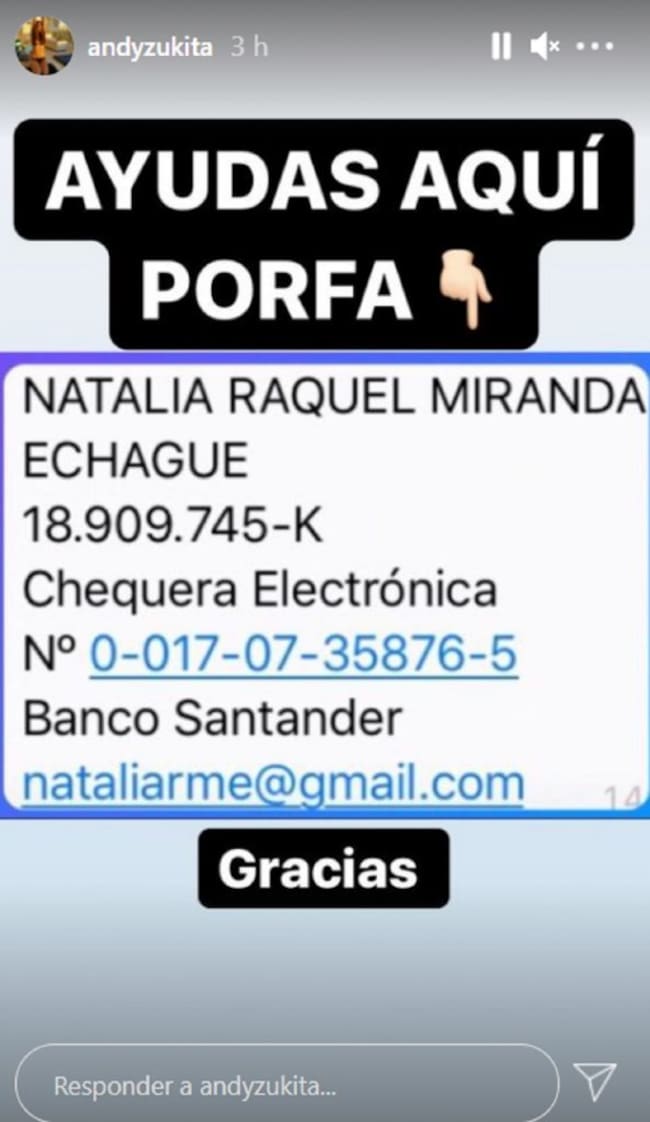650x1122 pixels.
Task: Toggle the story sound icon
Action: click(x=545, y=46)
